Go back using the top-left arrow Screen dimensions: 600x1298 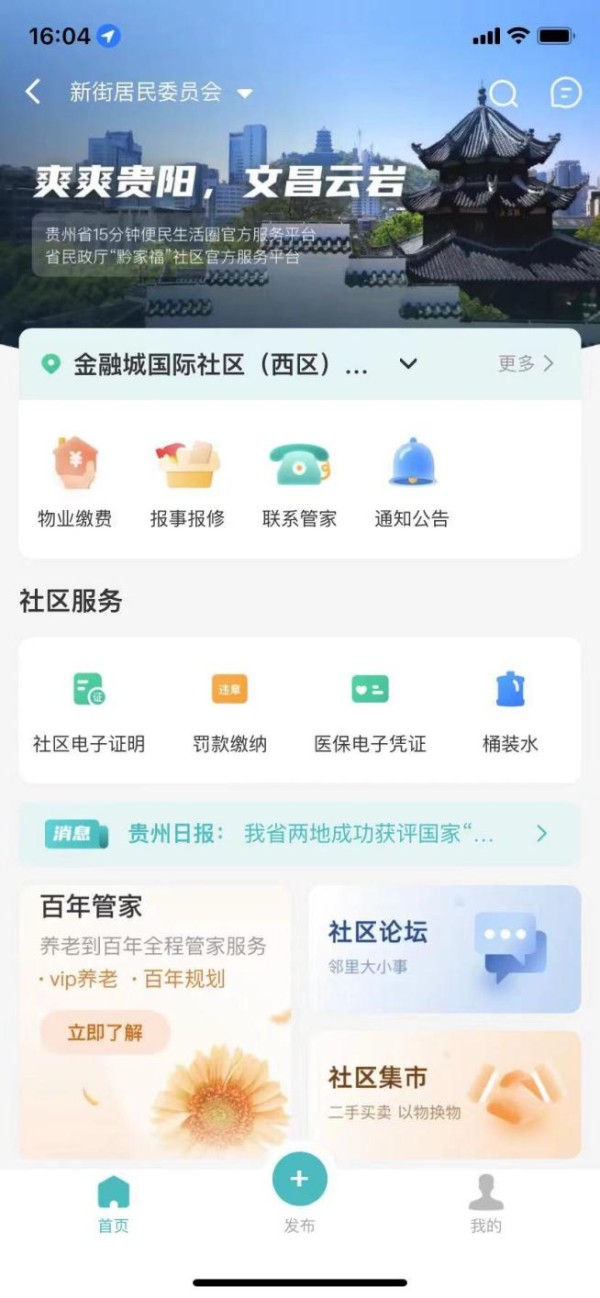point(33,93)
